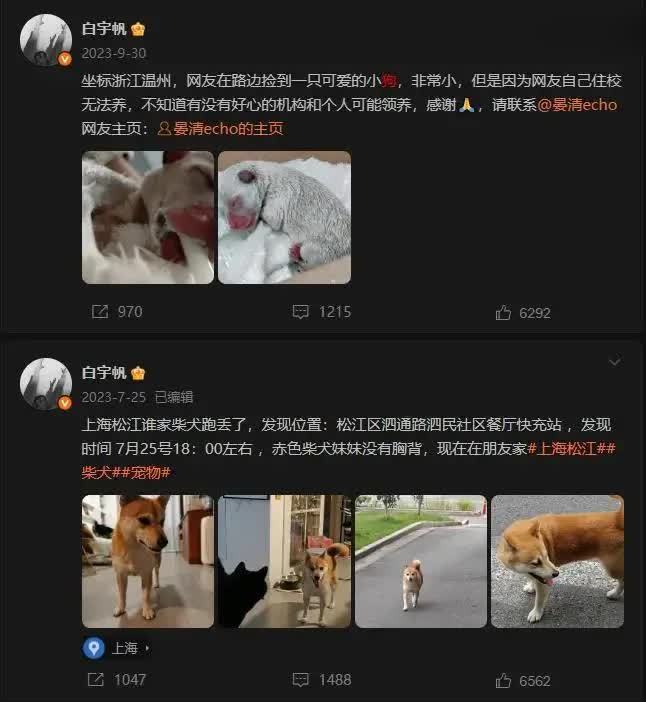This screenshot has width=646, height=702.
Task: Open the author name on the 2023-7-25 post
Action: click(x=104, y=372)
